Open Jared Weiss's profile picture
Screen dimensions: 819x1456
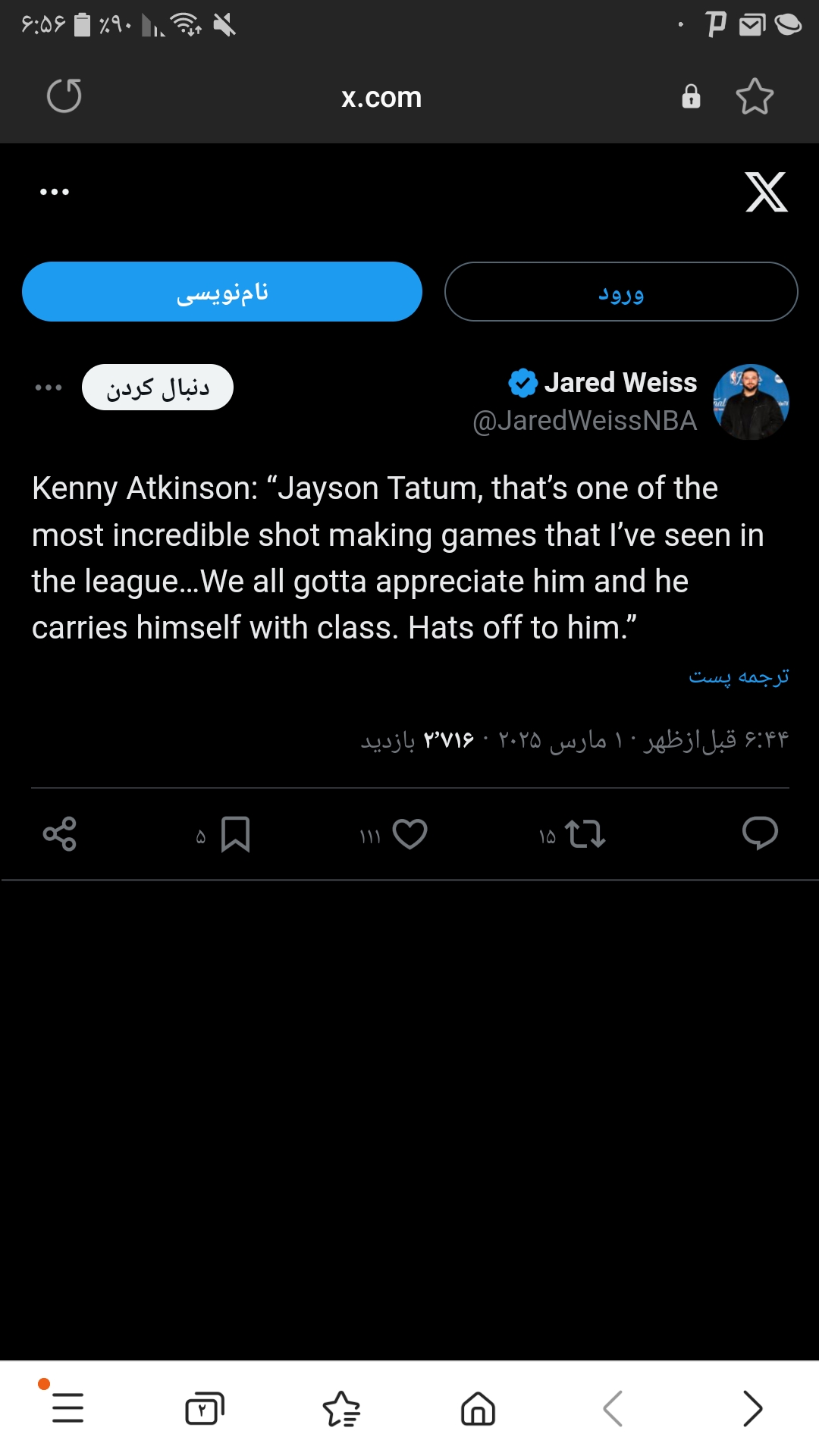(x=751, y=402)
